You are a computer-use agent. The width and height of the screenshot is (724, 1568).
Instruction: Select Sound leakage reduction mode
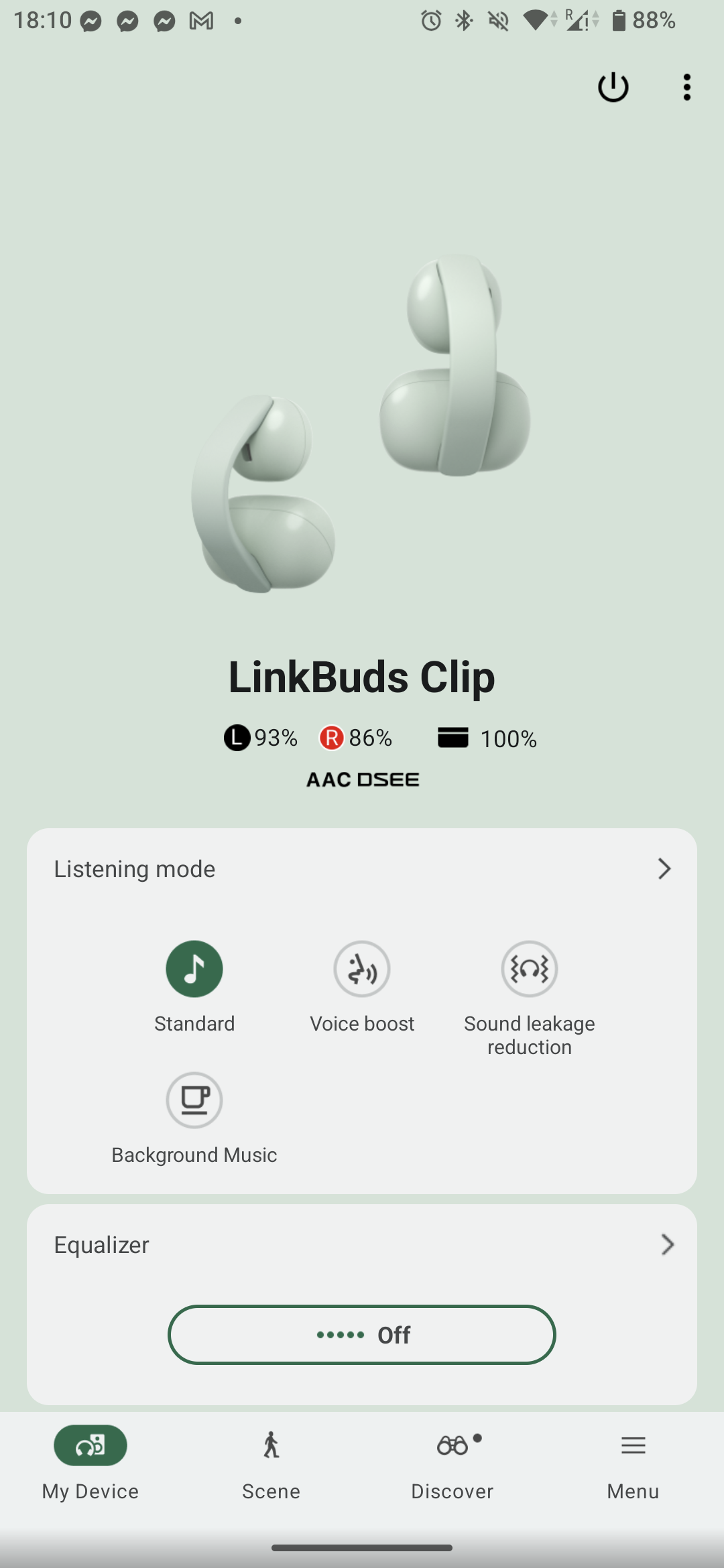pos(530,969)
